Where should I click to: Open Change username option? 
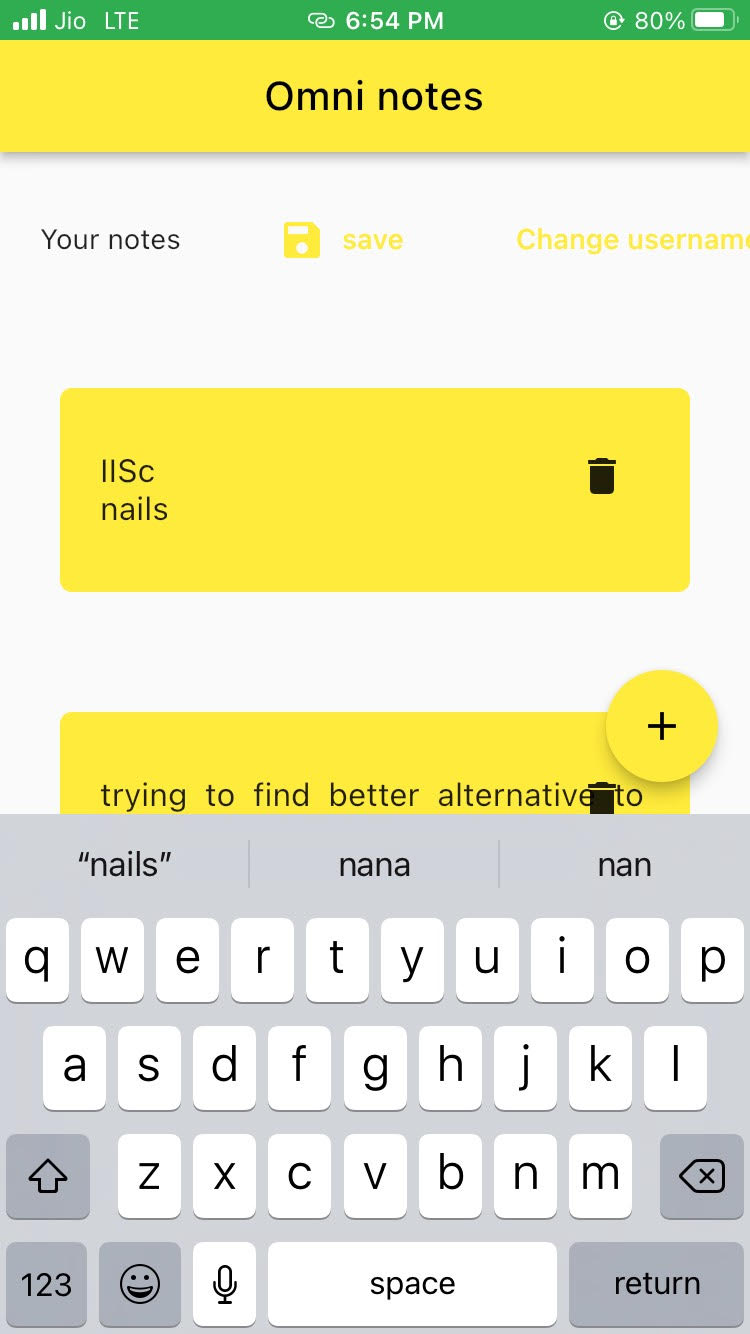632,240
